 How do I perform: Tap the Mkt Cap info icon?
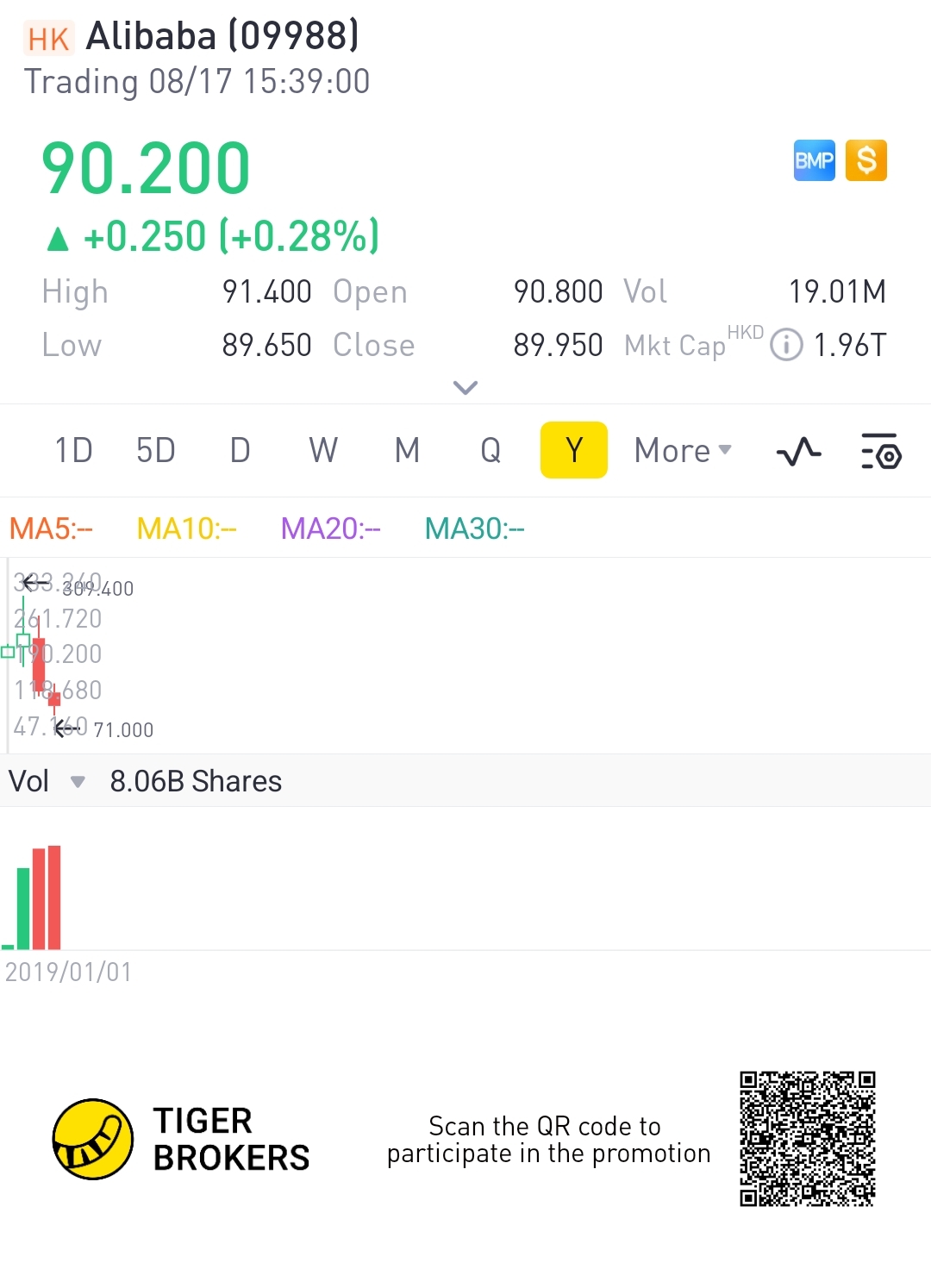(x=786, y=346)
